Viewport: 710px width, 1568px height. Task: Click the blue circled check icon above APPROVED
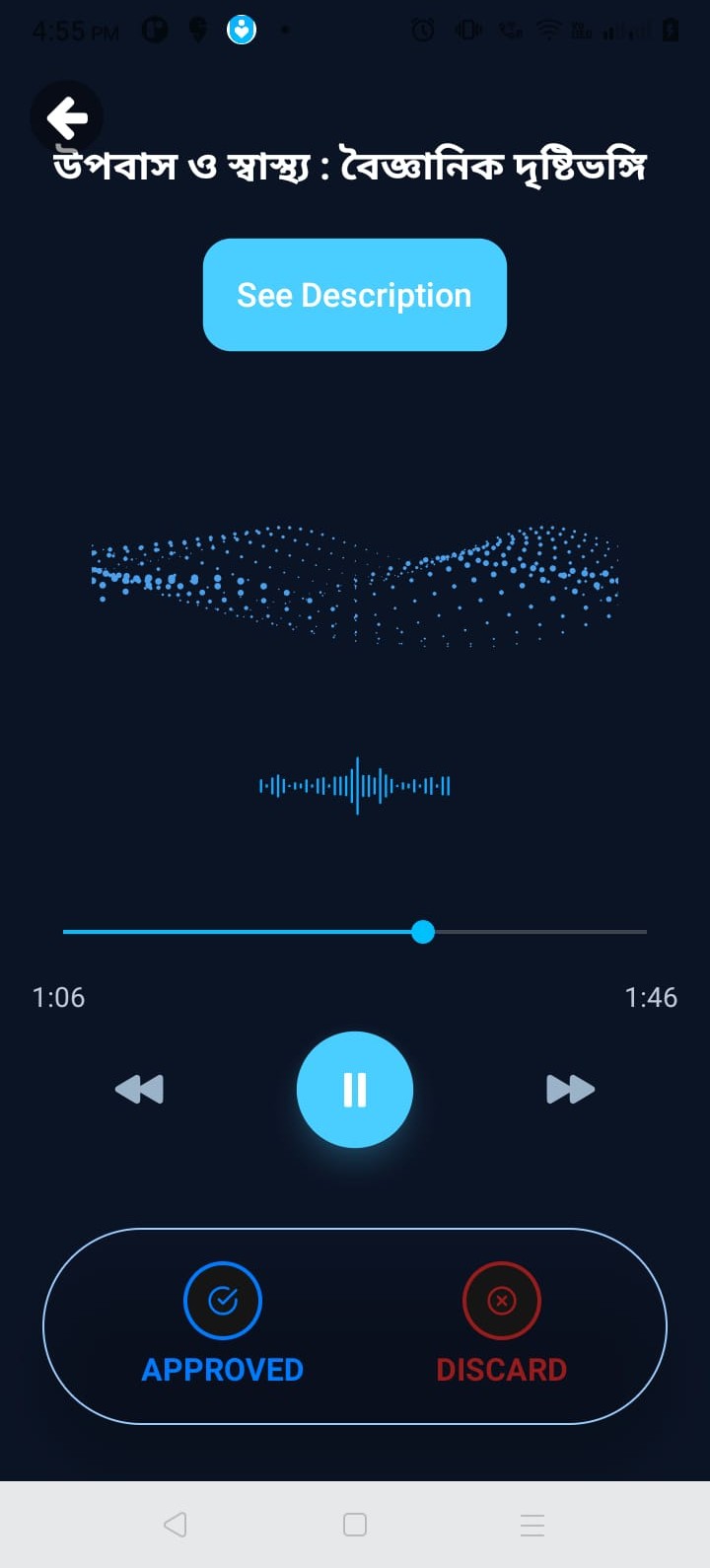(222, 1300)
